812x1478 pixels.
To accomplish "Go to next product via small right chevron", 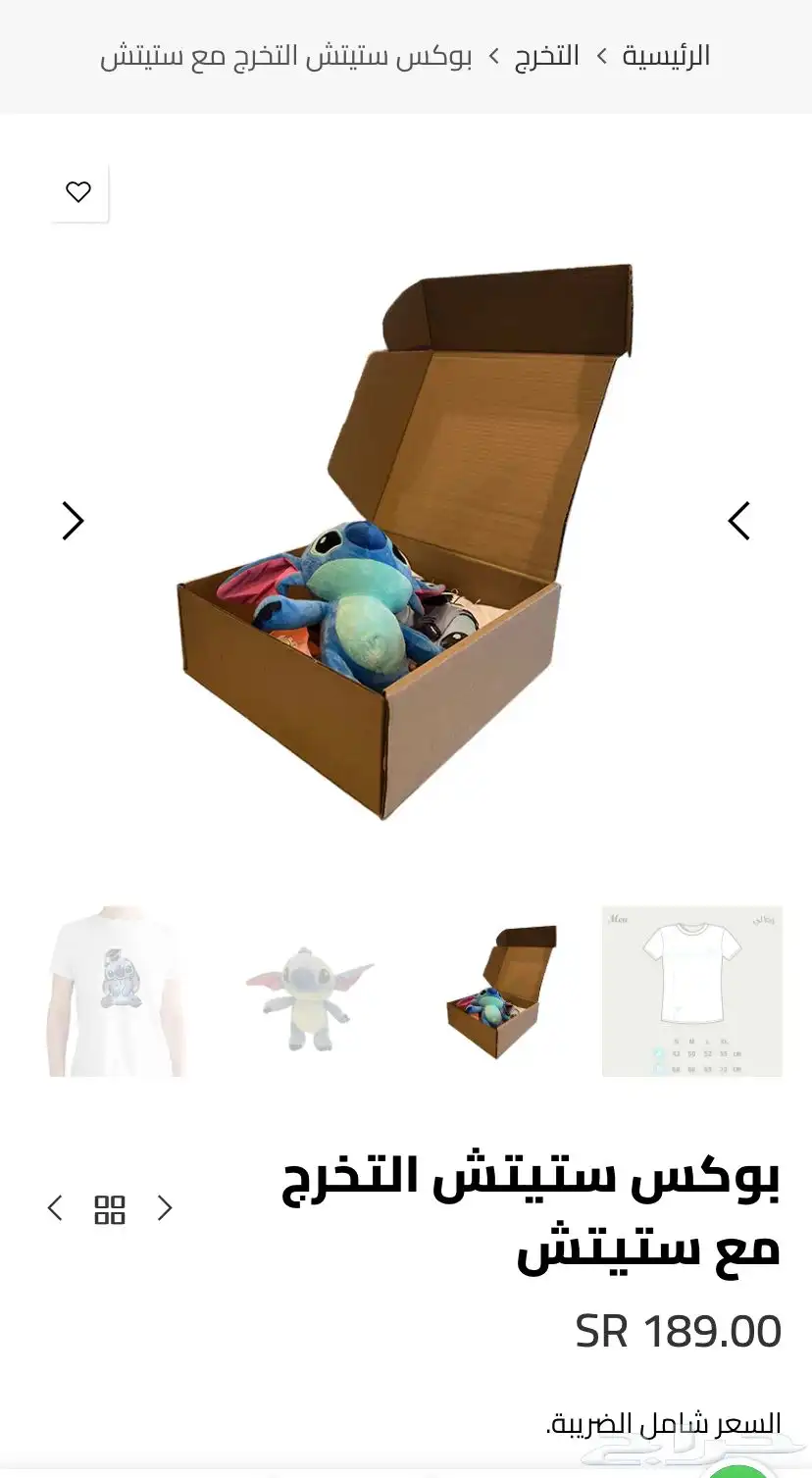I will tap(165, 1208).
